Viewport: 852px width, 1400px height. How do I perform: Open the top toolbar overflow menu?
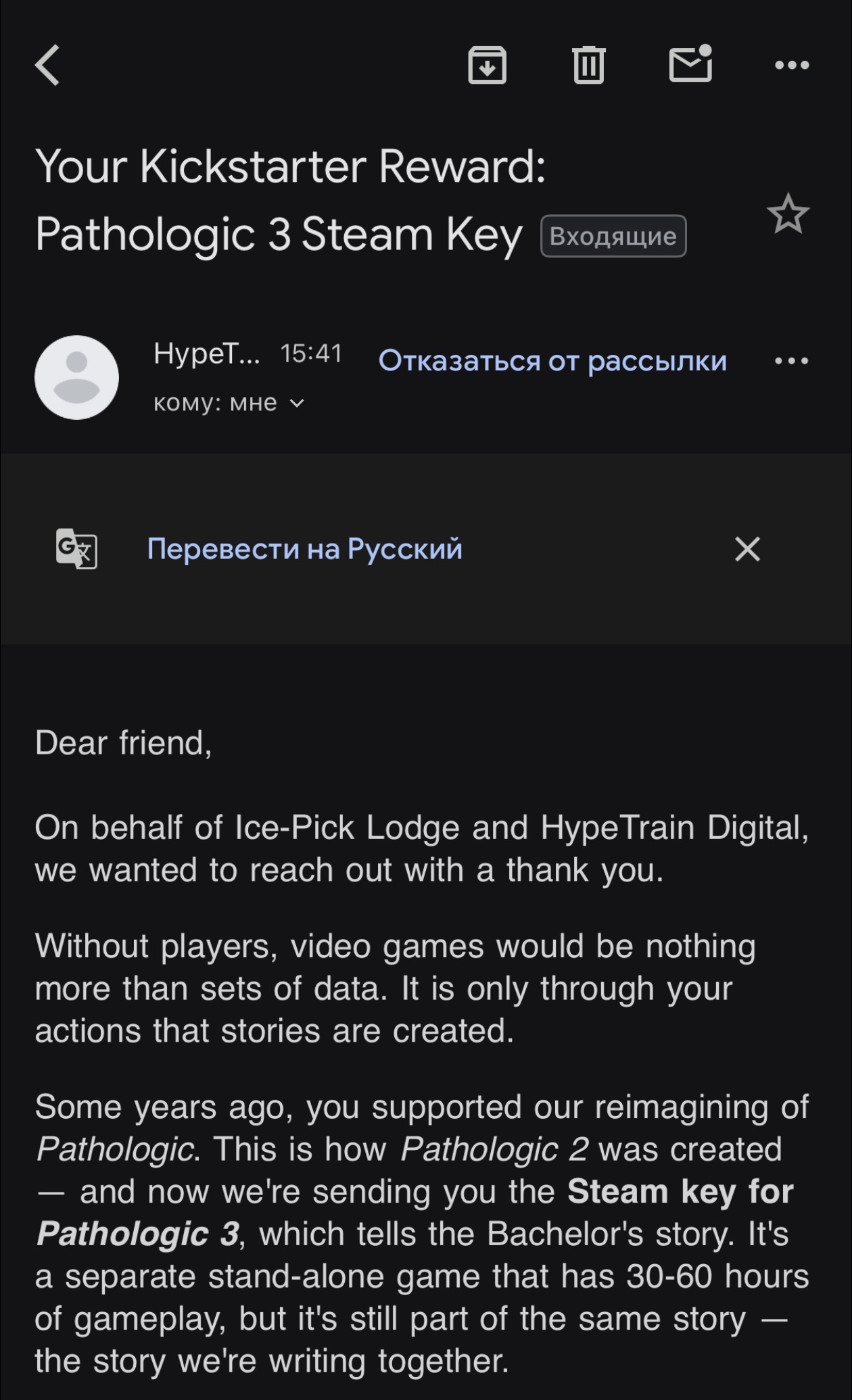coord(792,65)
